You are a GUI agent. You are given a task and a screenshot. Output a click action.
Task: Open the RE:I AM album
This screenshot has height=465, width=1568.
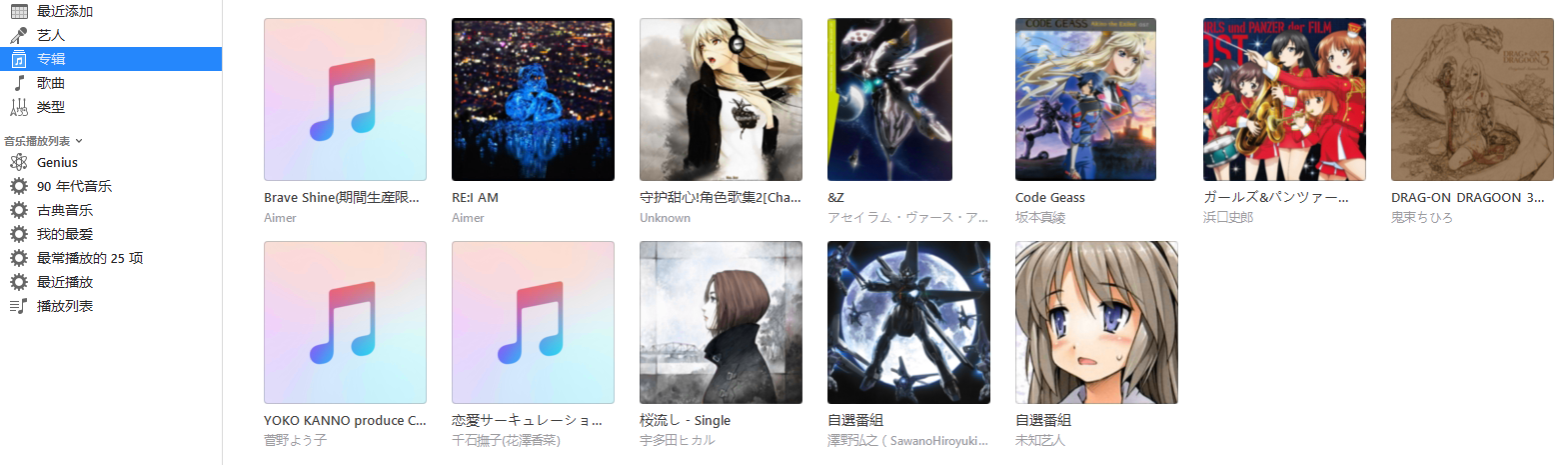coord(533,100)
